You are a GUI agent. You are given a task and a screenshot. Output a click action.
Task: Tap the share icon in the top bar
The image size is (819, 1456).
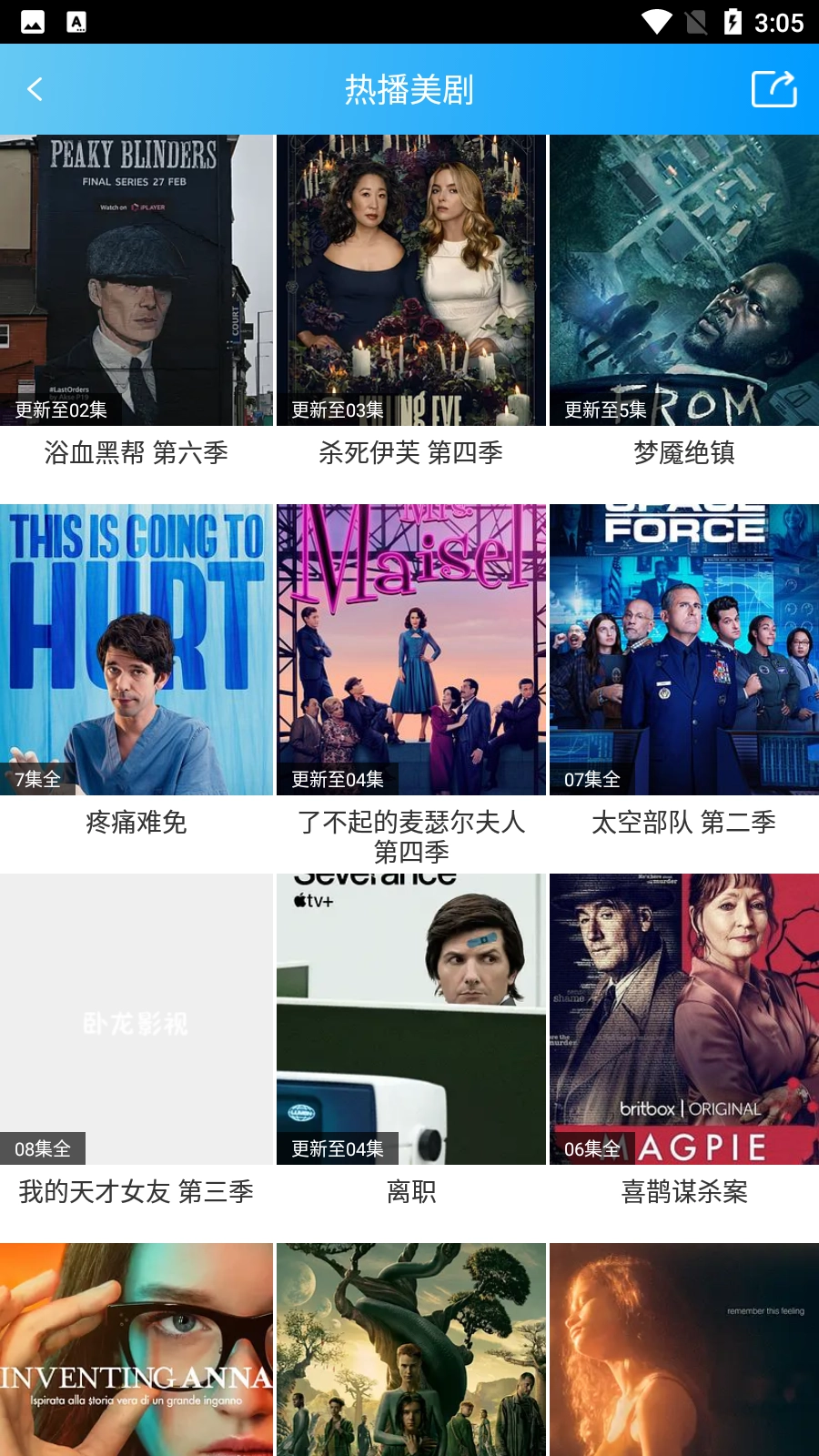pyautogui.click(x=772, y=89)
